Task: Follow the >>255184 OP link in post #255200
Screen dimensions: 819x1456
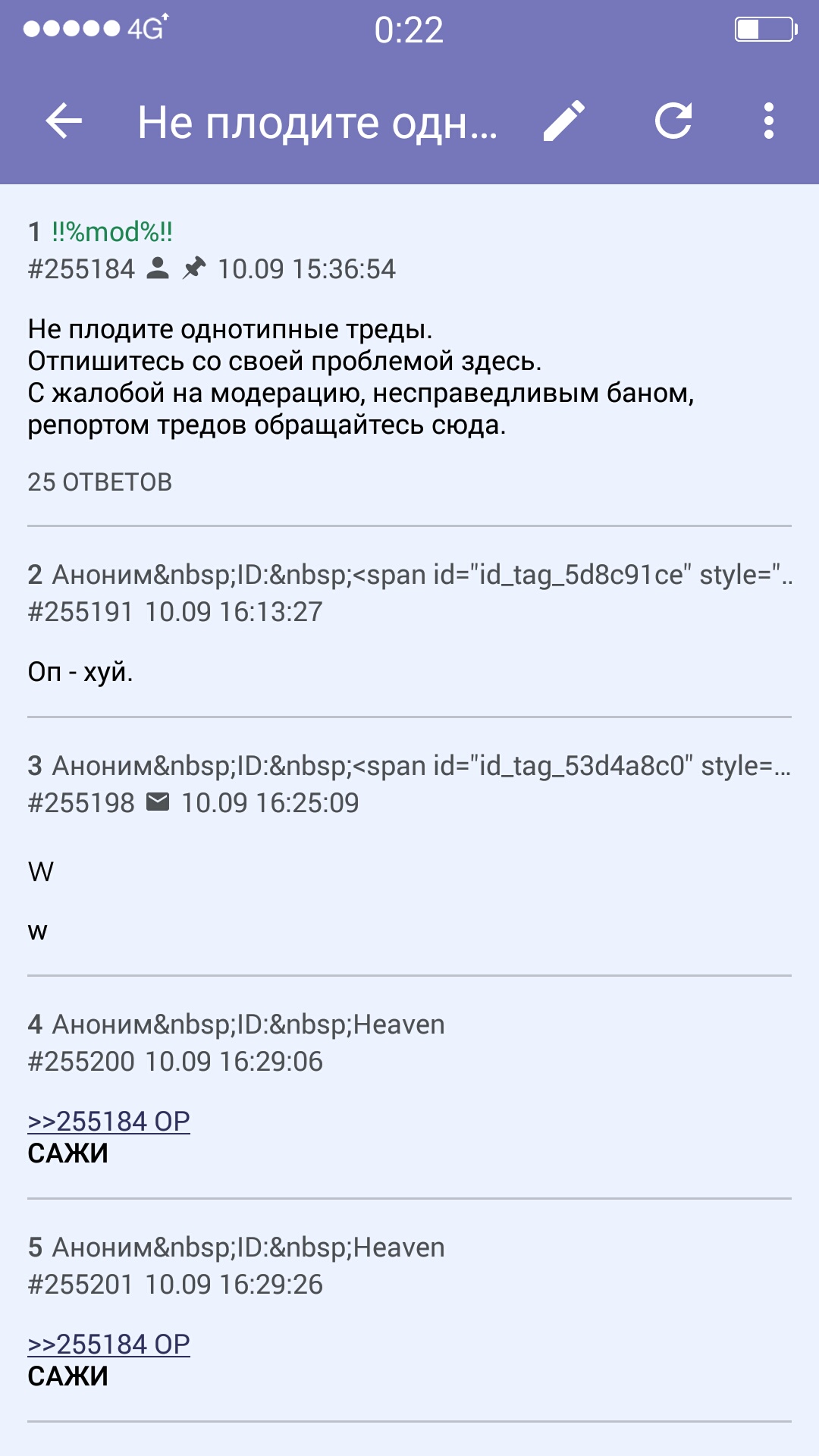Action: pyautogui.click(x=108, y=1121)
